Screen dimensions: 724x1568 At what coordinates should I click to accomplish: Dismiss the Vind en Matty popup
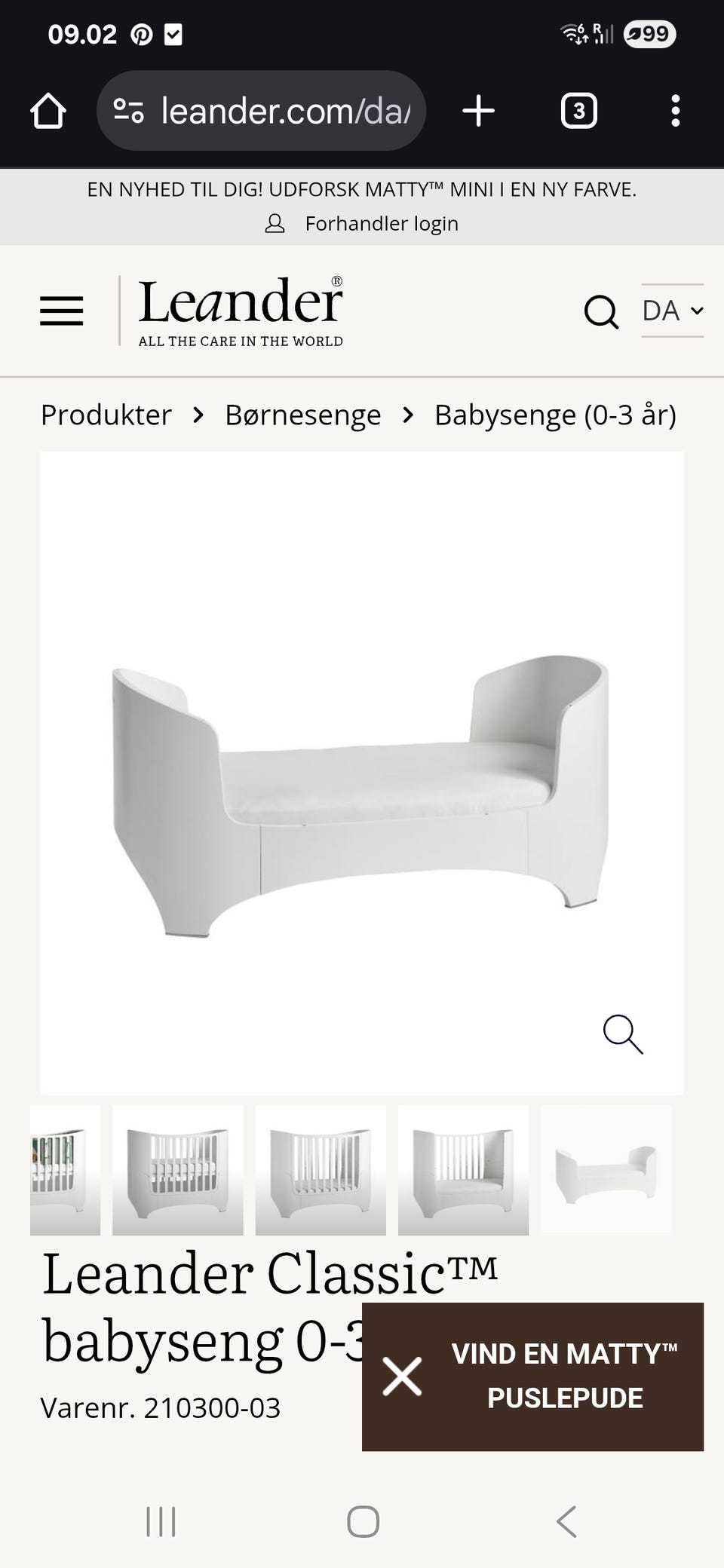(402, 1377)
